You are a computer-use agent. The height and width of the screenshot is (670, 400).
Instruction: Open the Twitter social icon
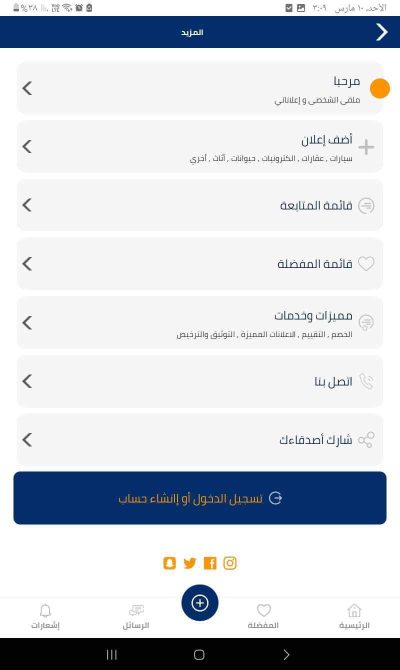click(190, 563)
